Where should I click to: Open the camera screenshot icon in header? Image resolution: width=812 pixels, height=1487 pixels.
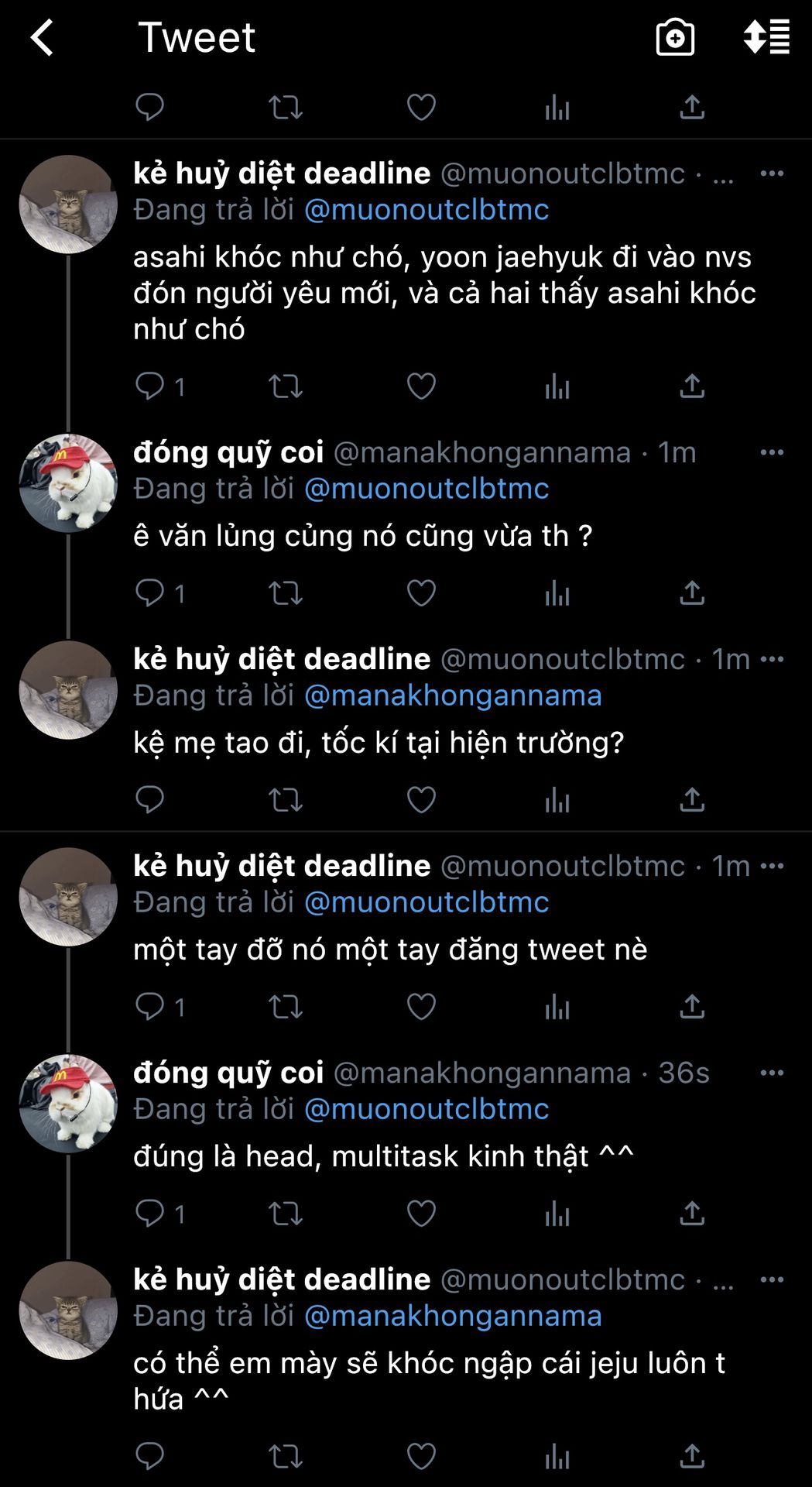pos(675,37)
